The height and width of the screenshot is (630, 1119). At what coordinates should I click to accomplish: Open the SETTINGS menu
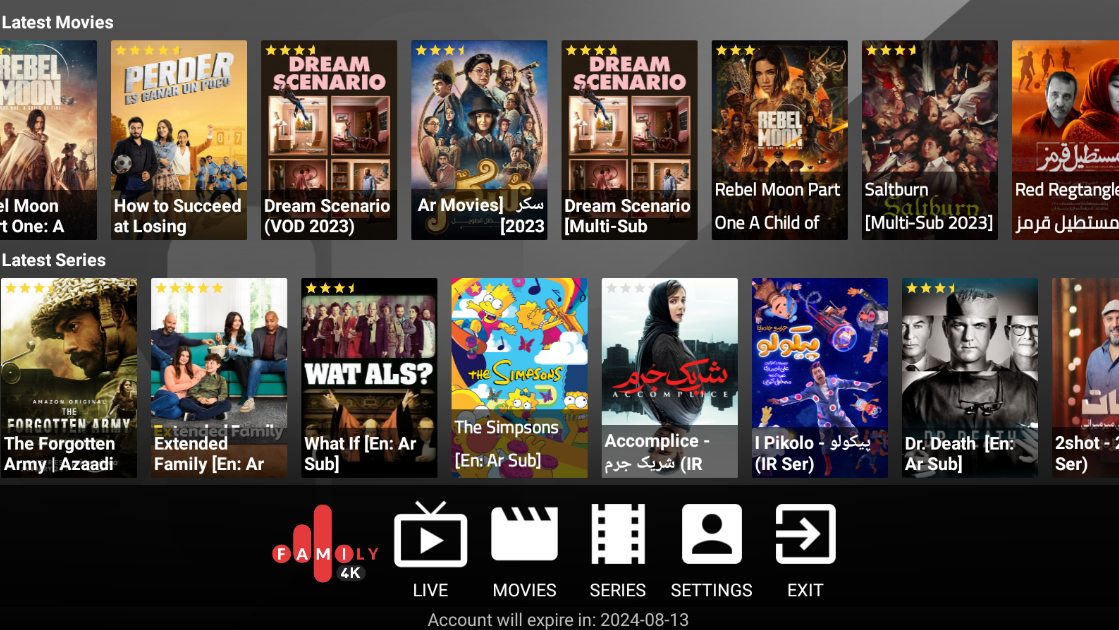coord(711,548)
